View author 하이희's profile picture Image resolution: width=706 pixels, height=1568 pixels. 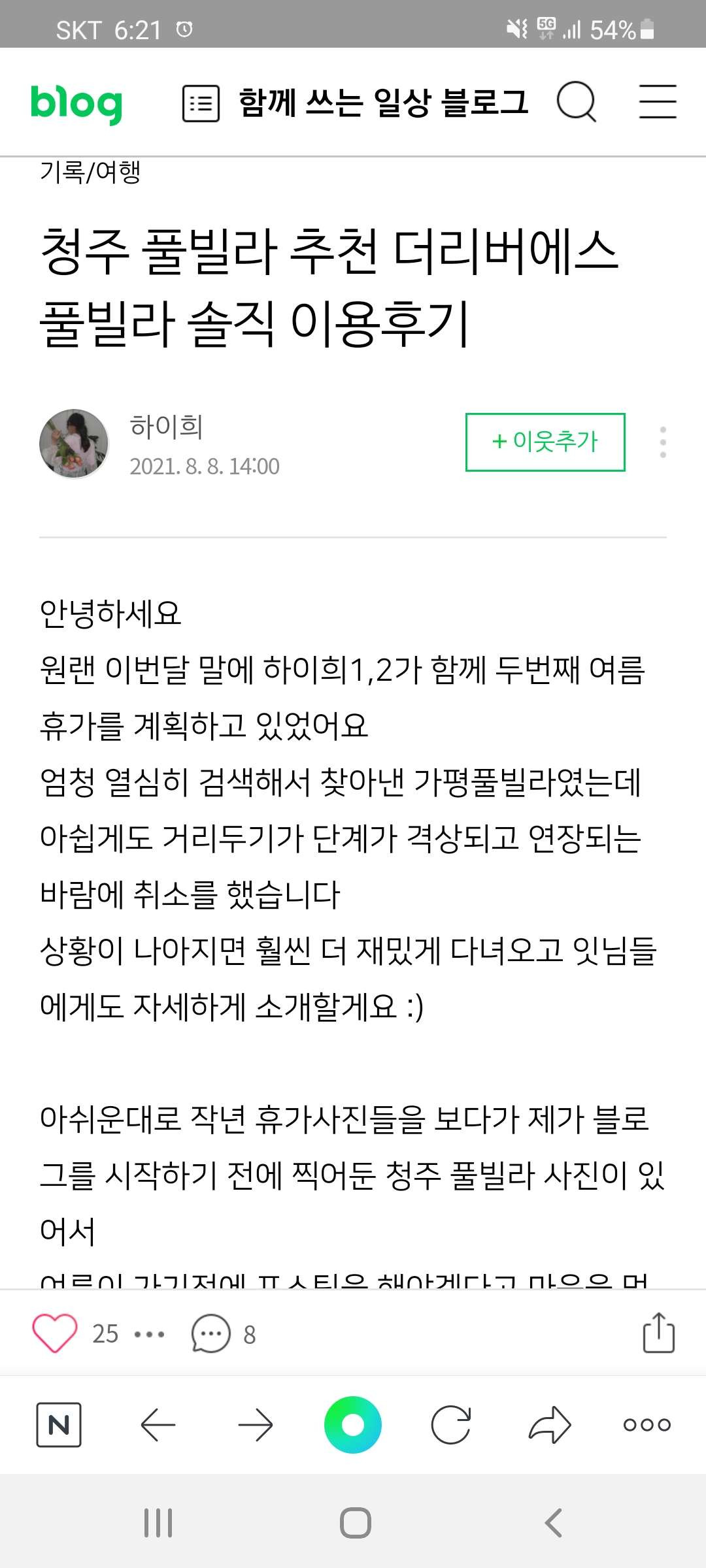74,444
